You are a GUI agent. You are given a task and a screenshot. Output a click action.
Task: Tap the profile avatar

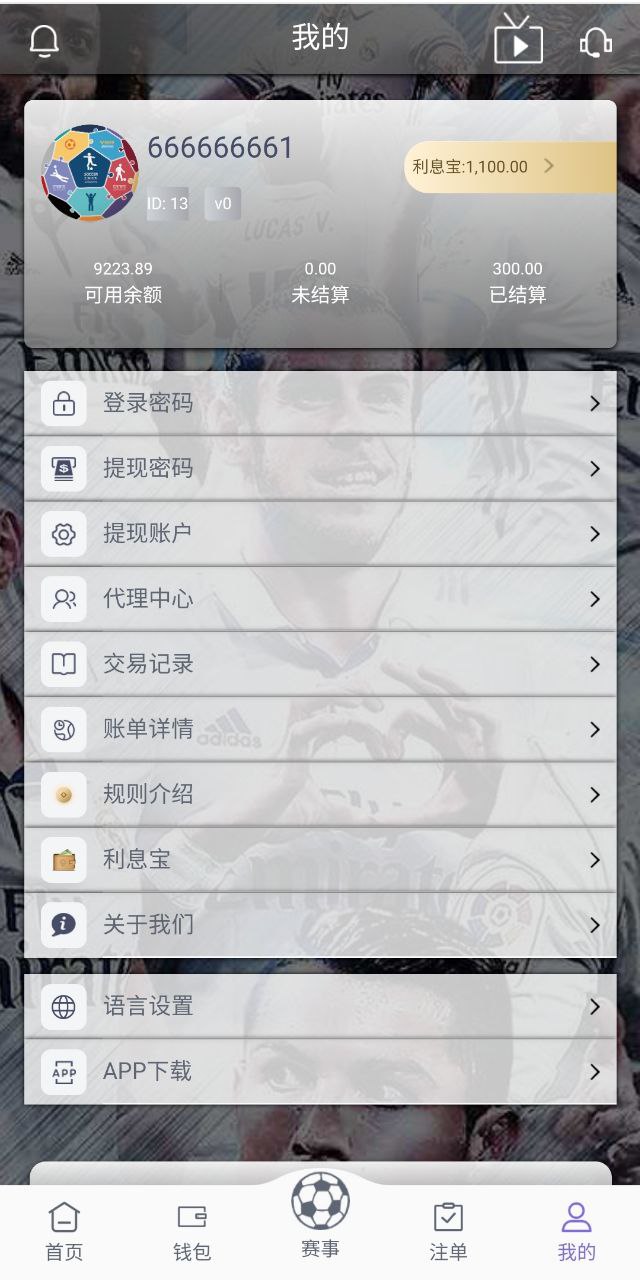pos(90,173)
